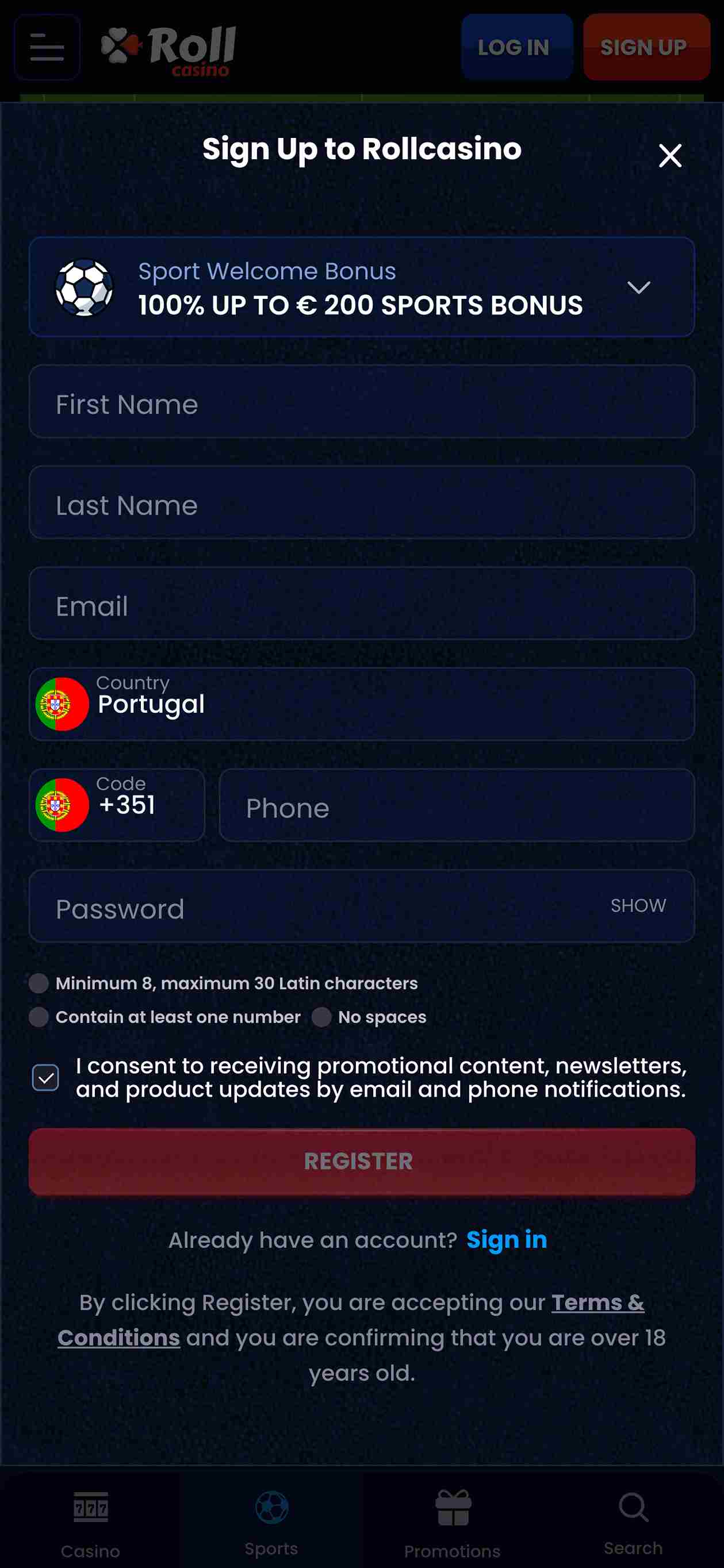Tap the LOG IN button

pos(517,48)
